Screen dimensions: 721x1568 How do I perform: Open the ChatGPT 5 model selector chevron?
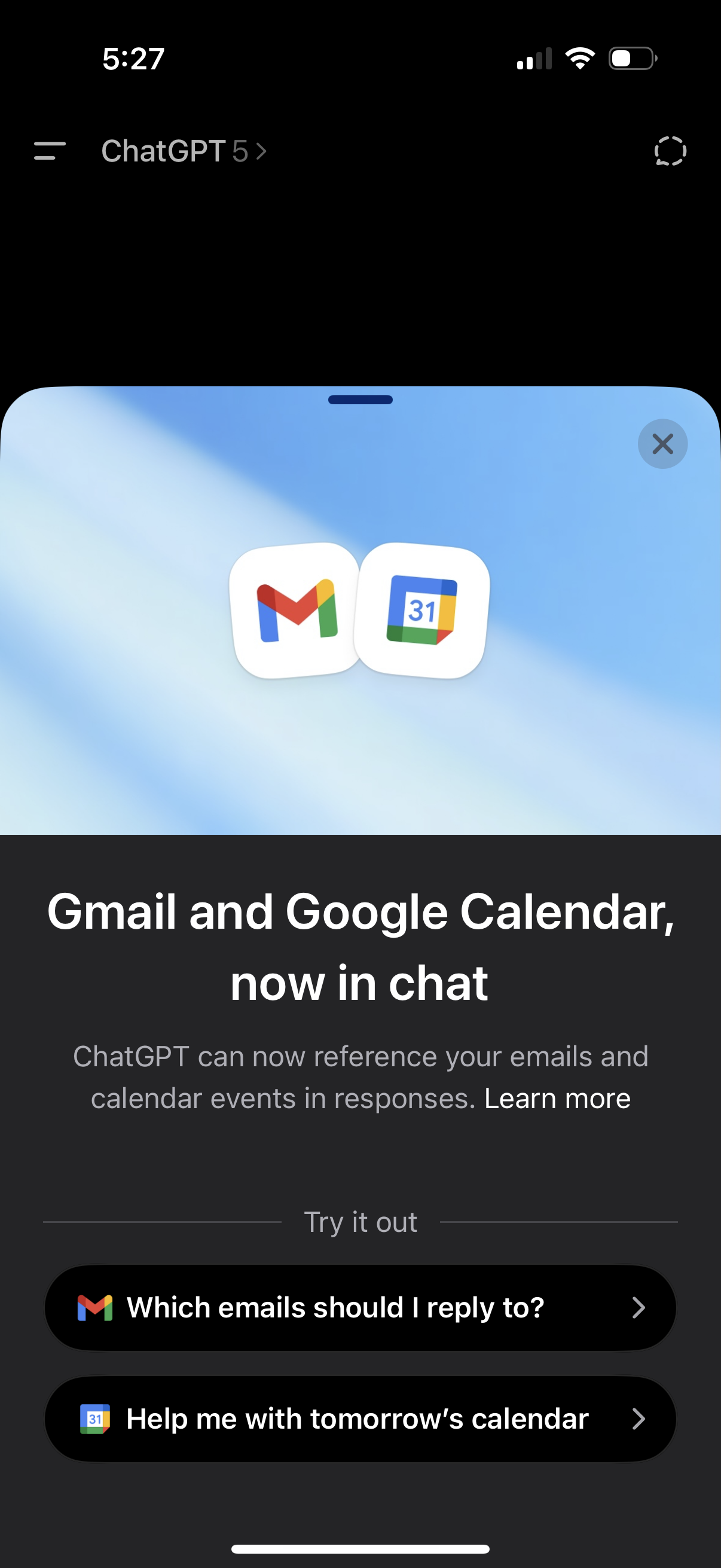pyautogui.click(x=261, y=151)
